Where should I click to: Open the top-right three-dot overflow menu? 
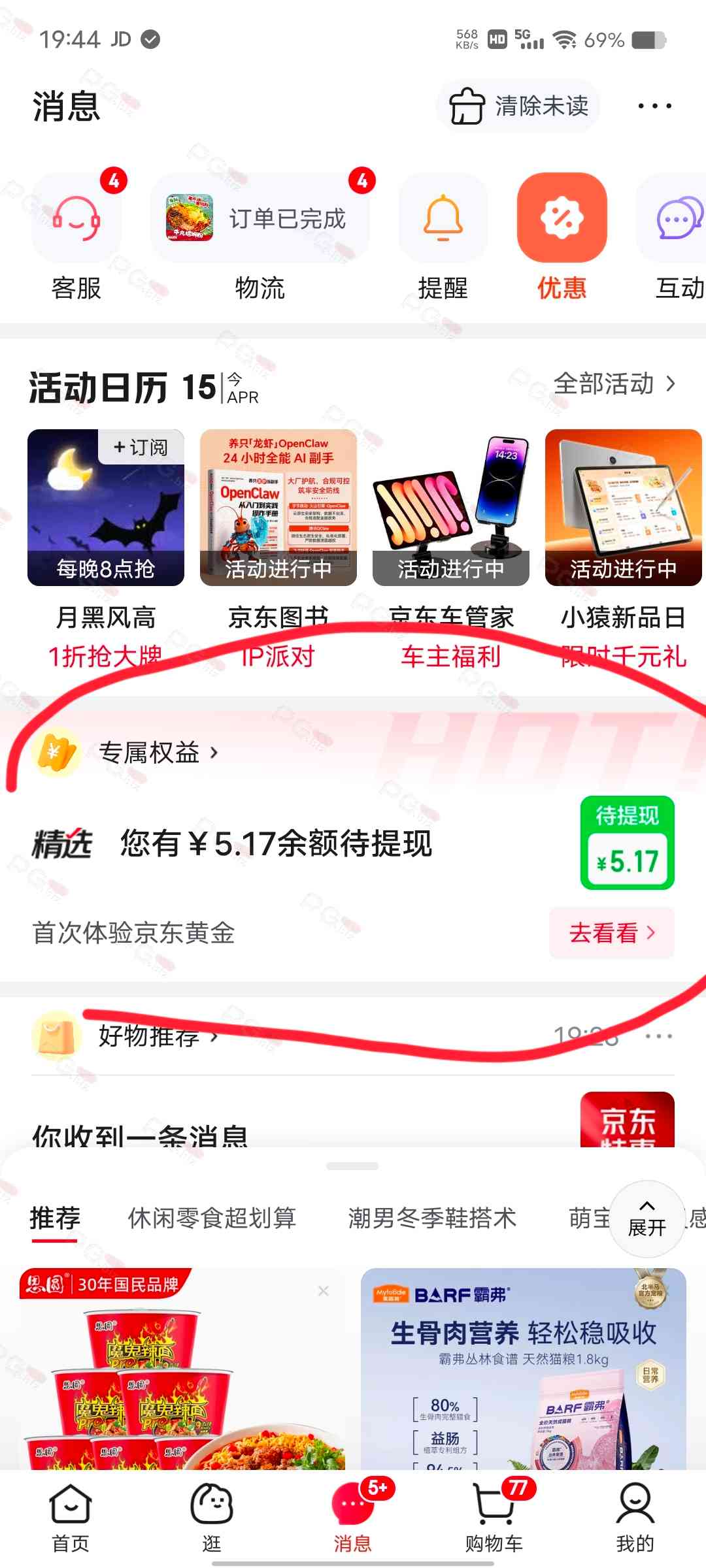pos(654,106)
